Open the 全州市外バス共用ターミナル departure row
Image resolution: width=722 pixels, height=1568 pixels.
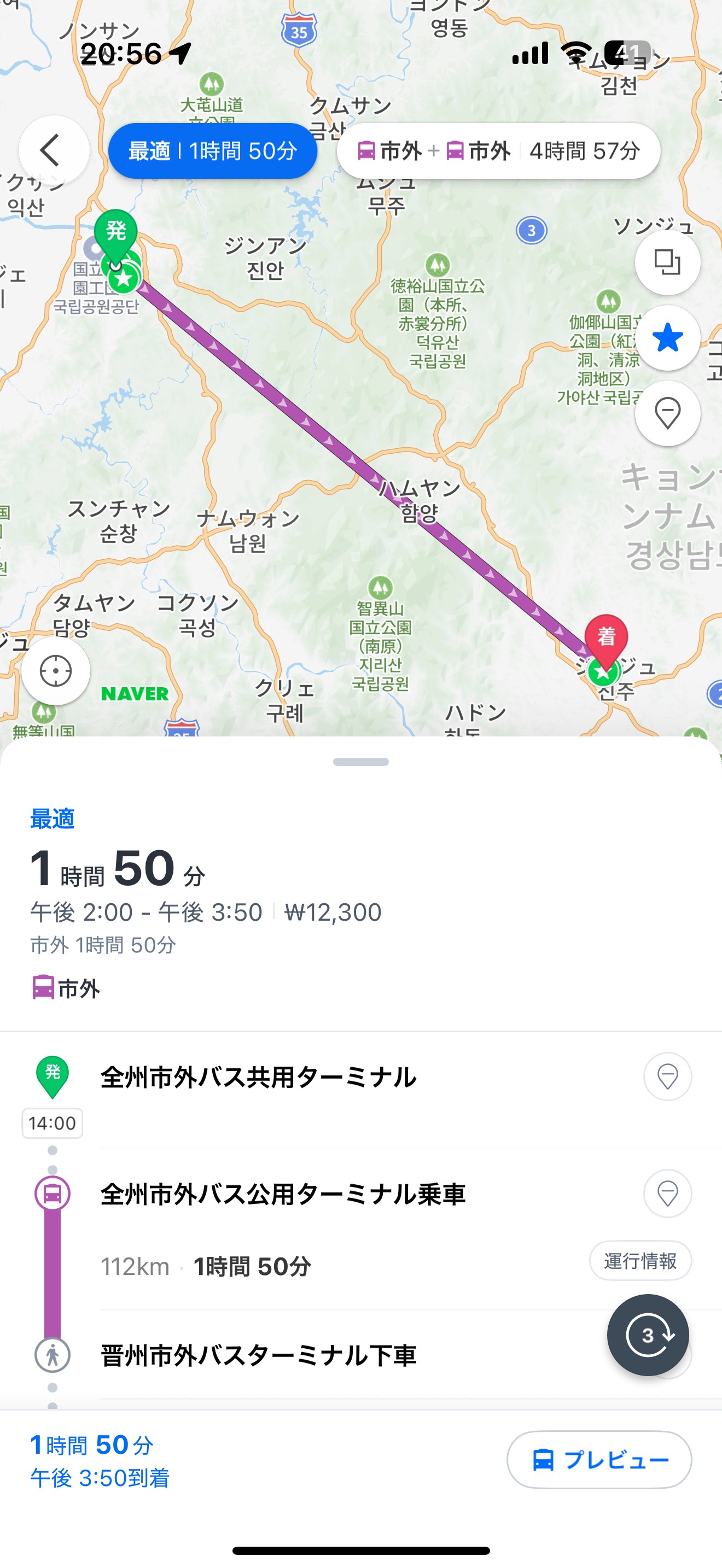point(258,1078)
